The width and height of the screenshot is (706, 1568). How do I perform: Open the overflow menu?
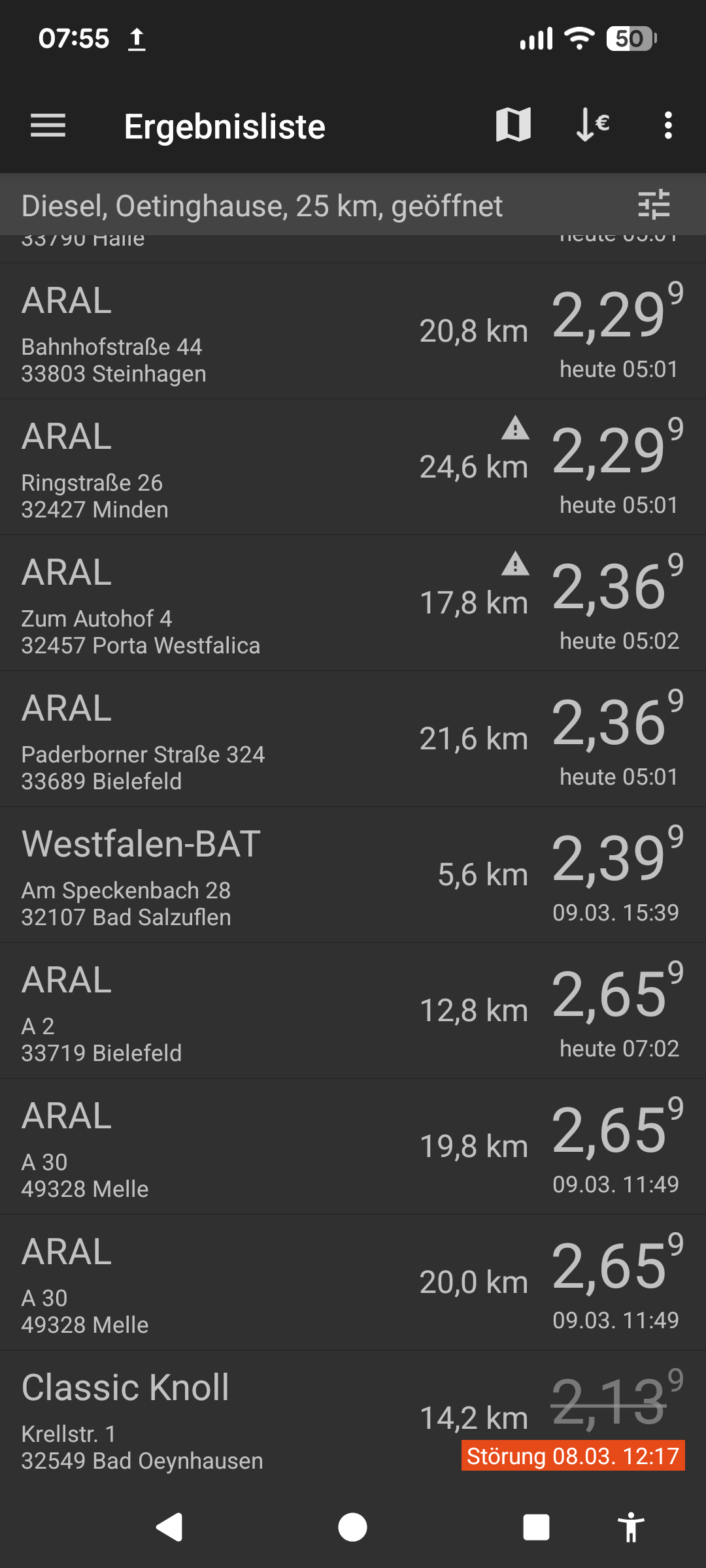667,125
